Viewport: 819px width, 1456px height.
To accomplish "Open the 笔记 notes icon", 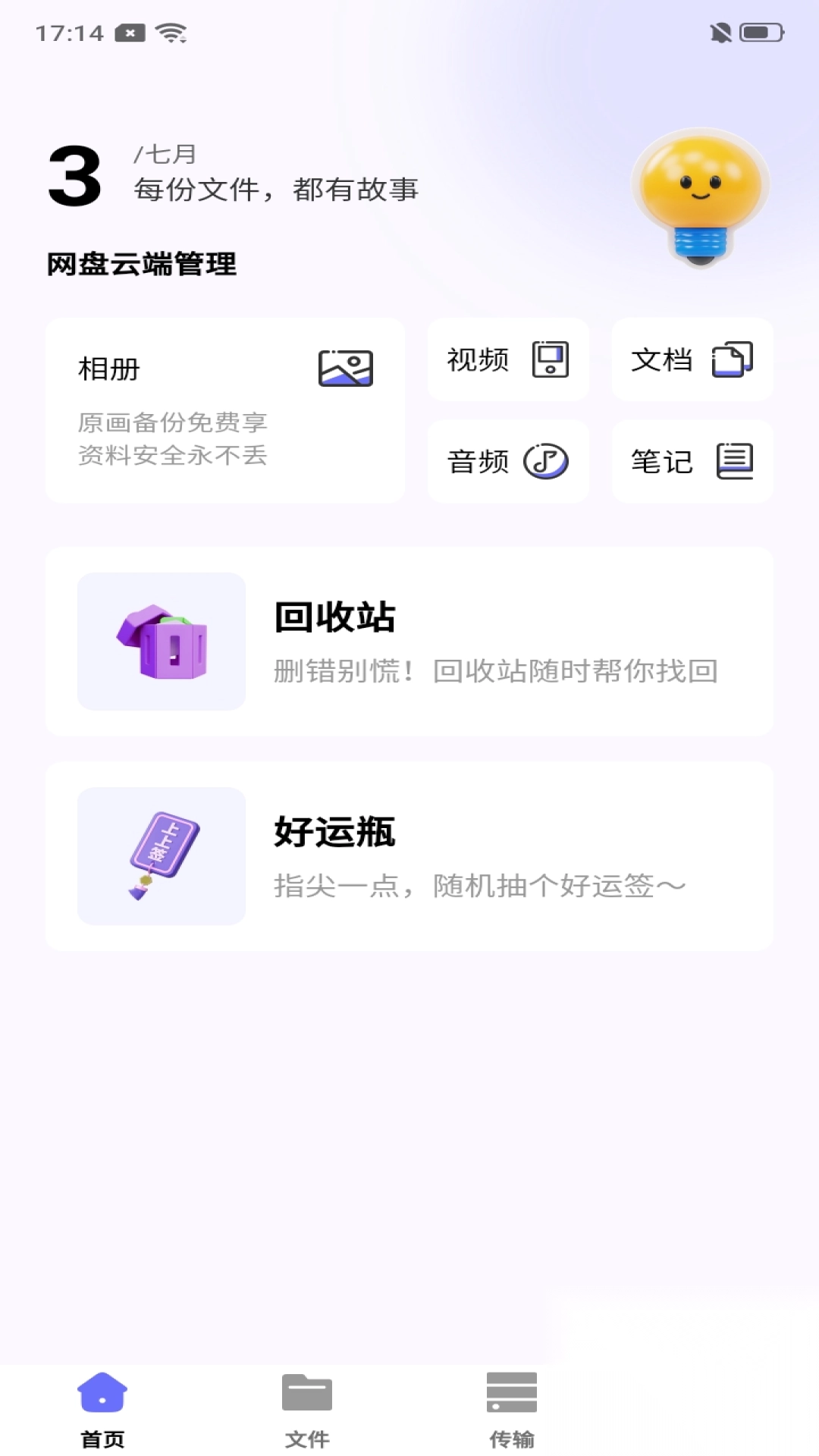I will [734, 461].
